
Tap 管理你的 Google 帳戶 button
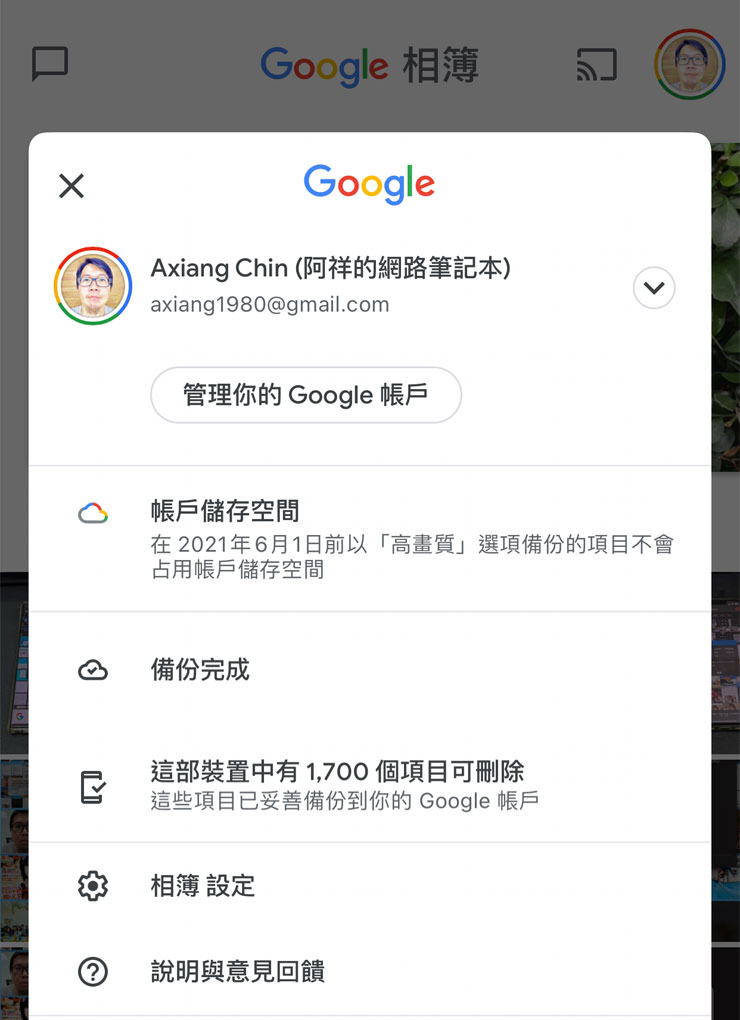[306, 395]
